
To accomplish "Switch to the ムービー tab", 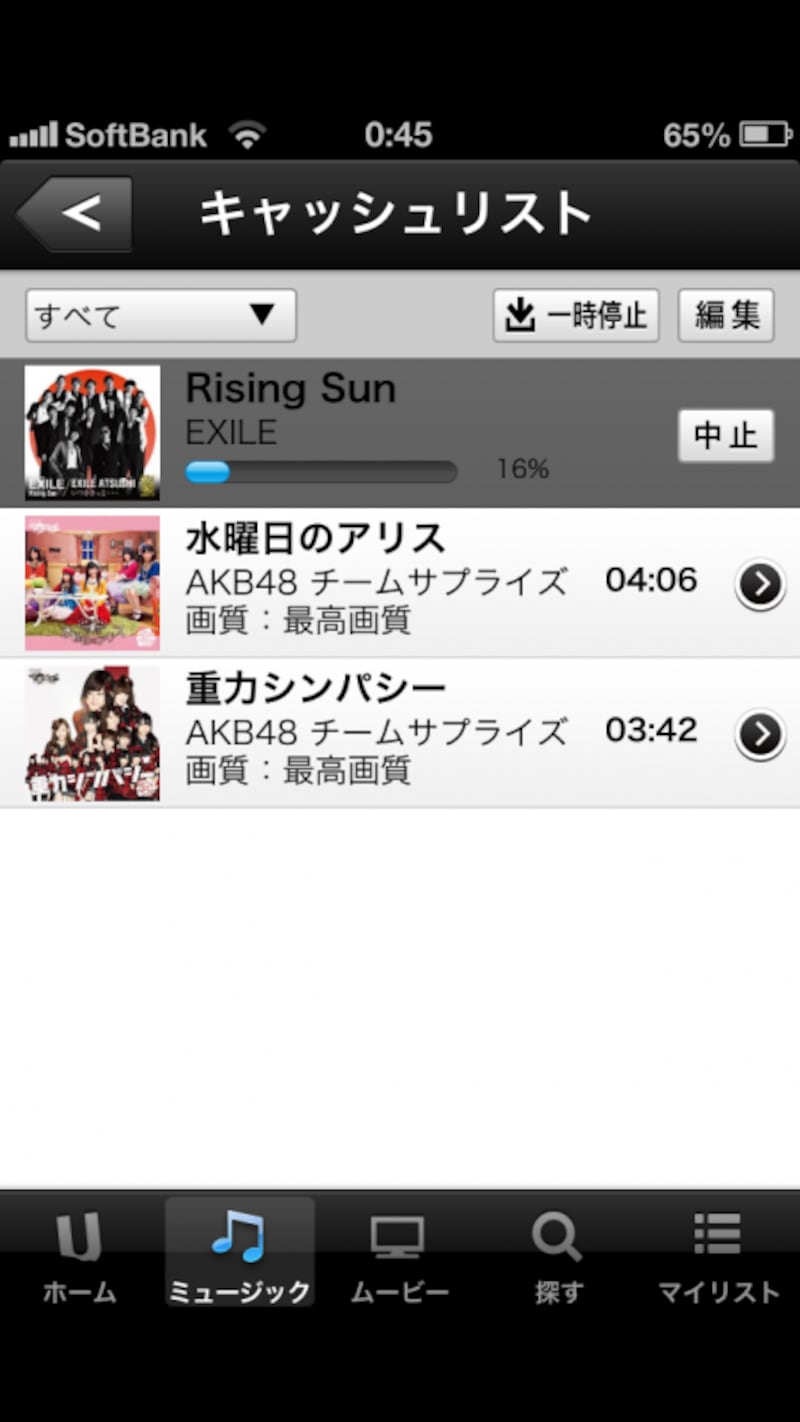I will click(399, 1254).
